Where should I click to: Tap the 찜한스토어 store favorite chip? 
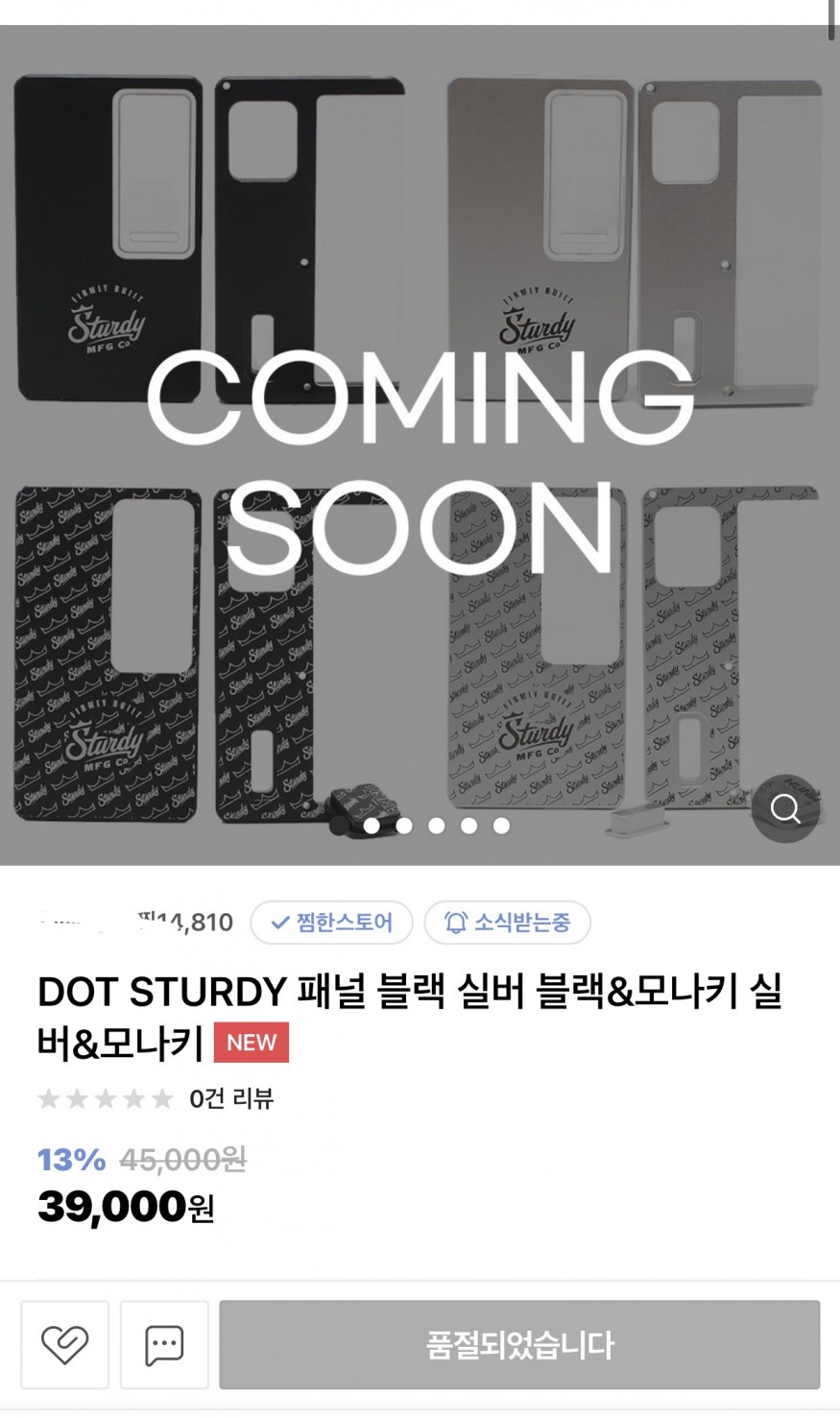click(331, 923)
